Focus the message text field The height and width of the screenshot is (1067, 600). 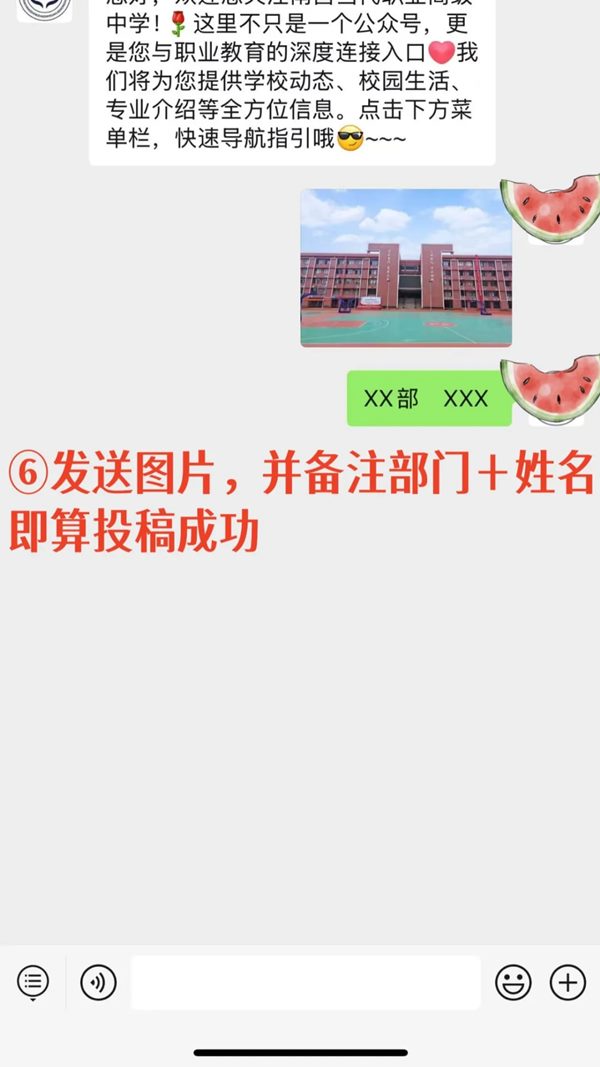305,983
